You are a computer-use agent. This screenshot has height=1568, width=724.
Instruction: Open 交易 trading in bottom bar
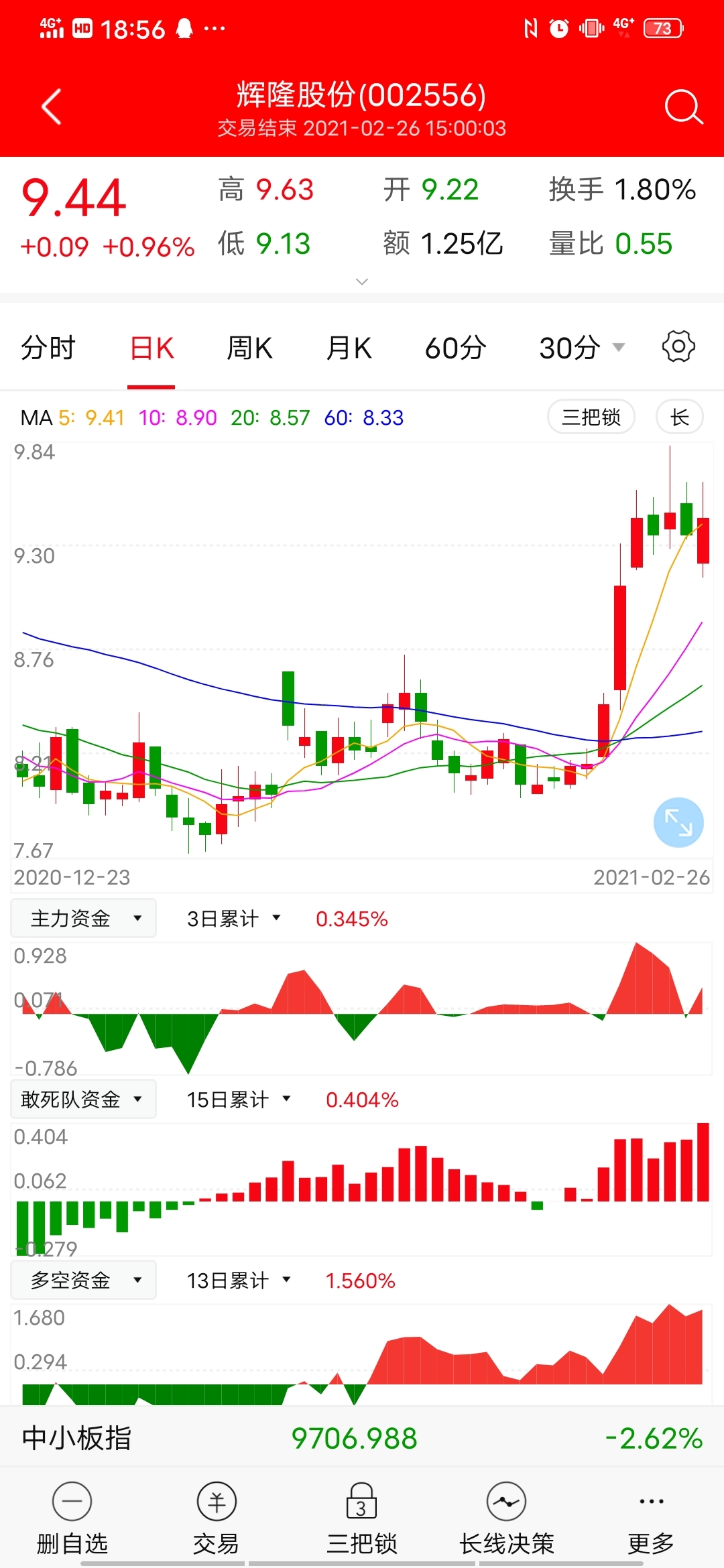point(216,1518)
